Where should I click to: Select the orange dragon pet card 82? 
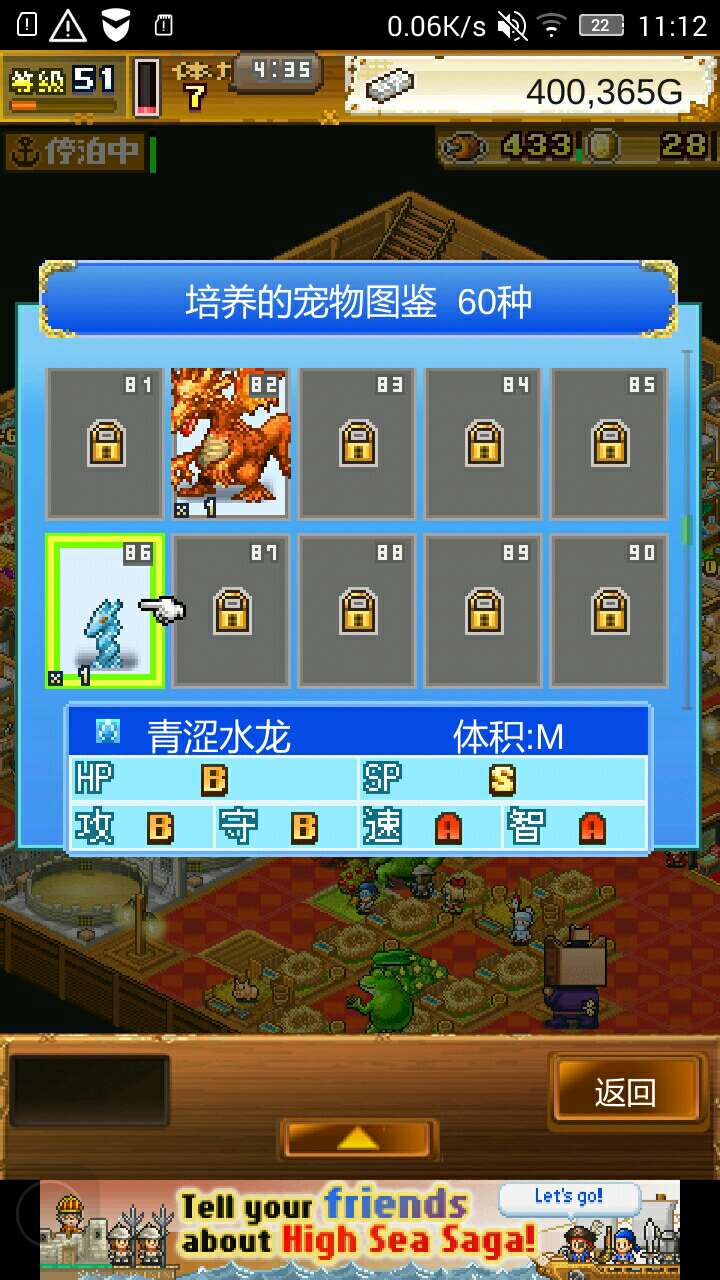point(230,443)
